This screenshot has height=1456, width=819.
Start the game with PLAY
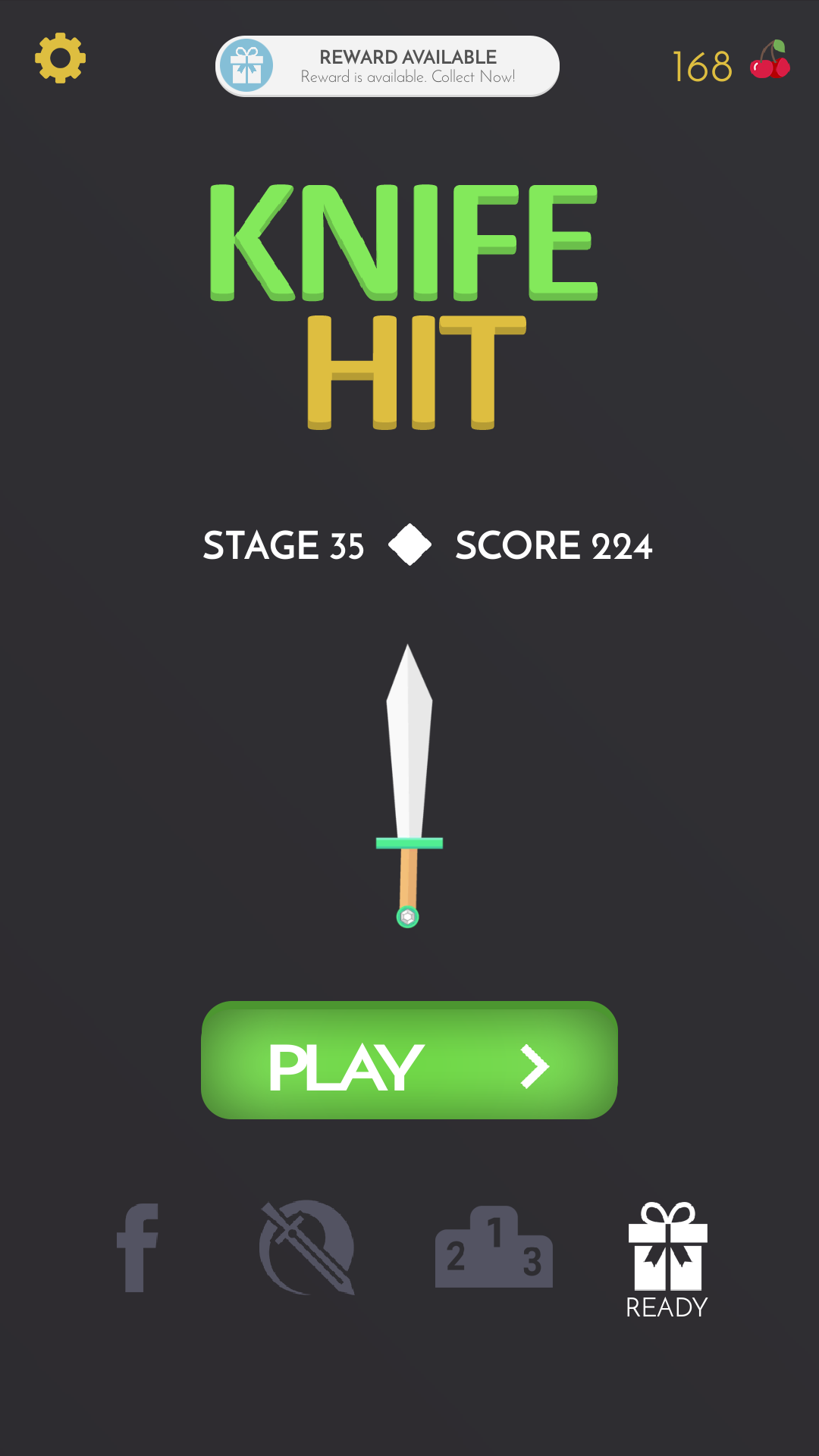(409, 1060)
